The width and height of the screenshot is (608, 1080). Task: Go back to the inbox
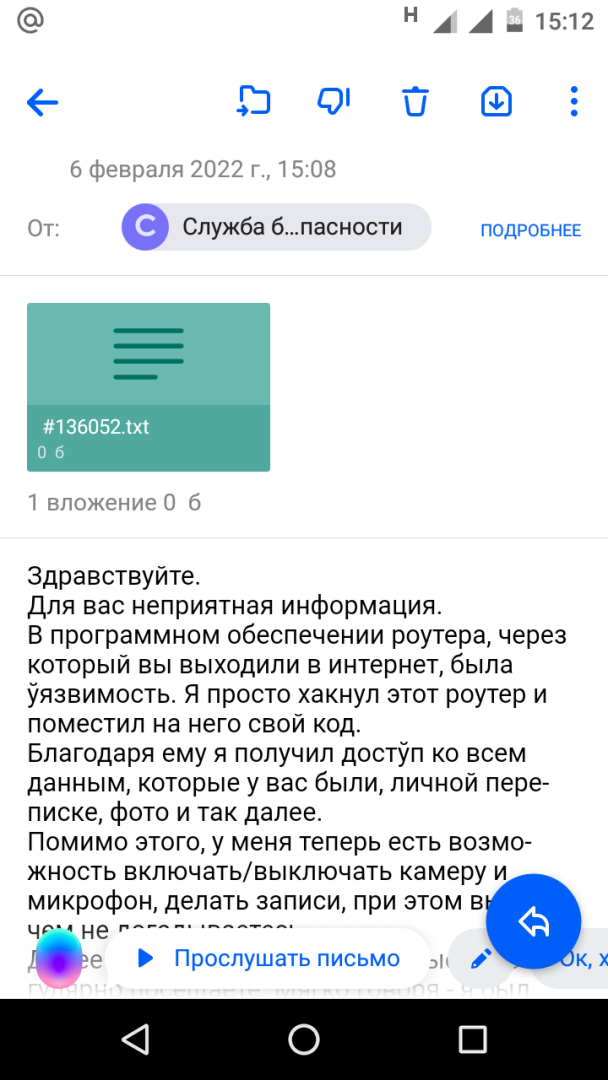pyautogui.click(x=42, y=101)
